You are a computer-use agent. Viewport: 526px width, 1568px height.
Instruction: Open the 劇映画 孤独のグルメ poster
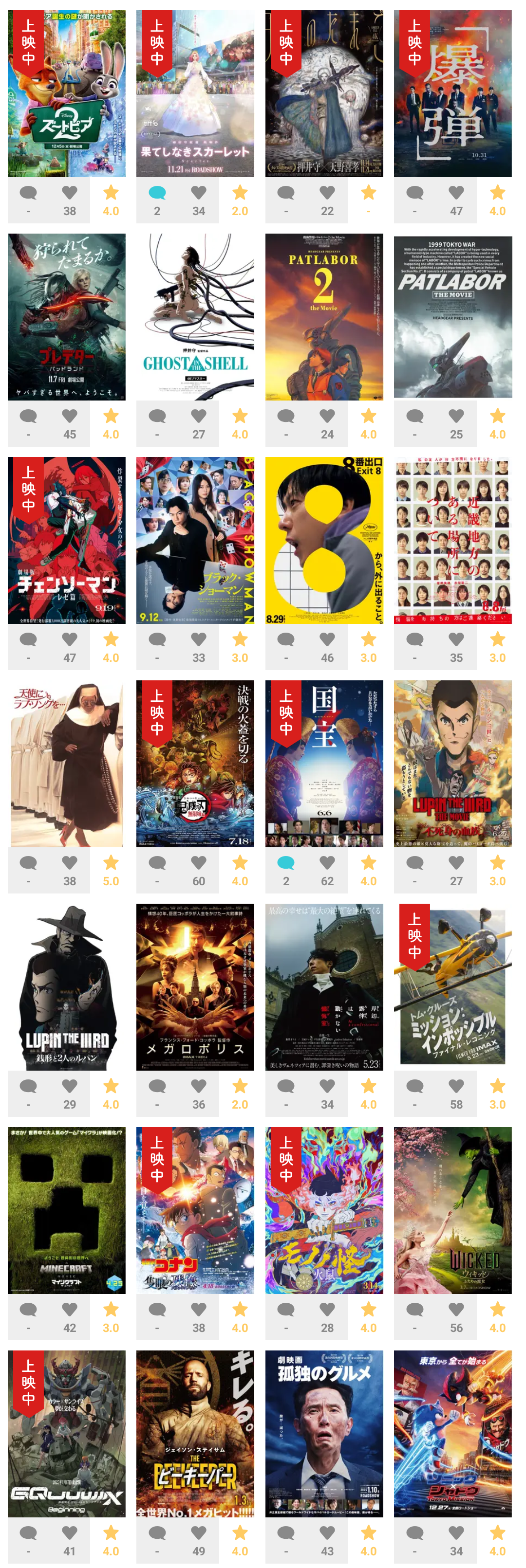pos(324,1434)
